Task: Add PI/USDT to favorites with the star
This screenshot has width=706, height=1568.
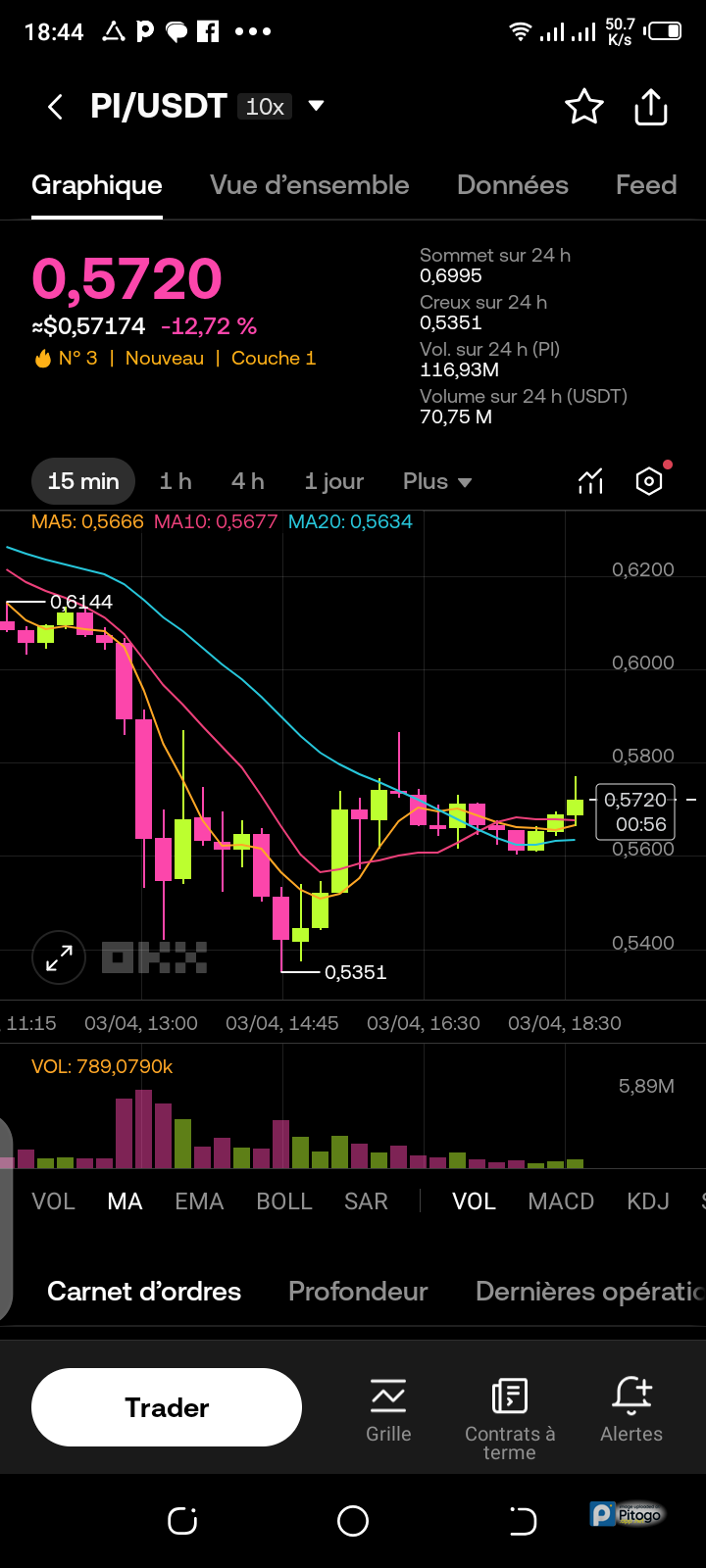Action: click(583, 107)
